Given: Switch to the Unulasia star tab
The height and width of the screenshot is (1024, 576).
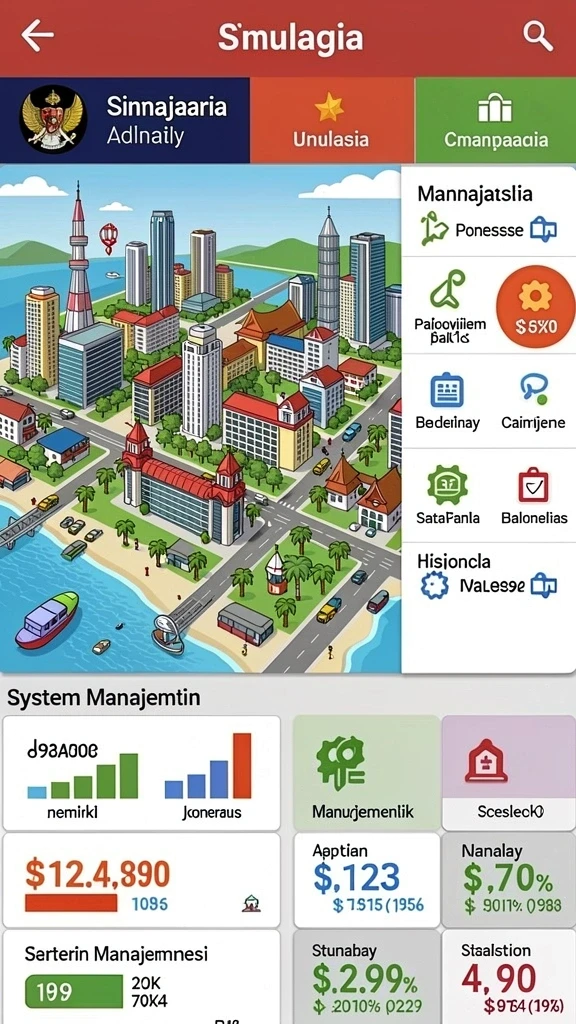Looking at the screenshot, I should 332,120.
